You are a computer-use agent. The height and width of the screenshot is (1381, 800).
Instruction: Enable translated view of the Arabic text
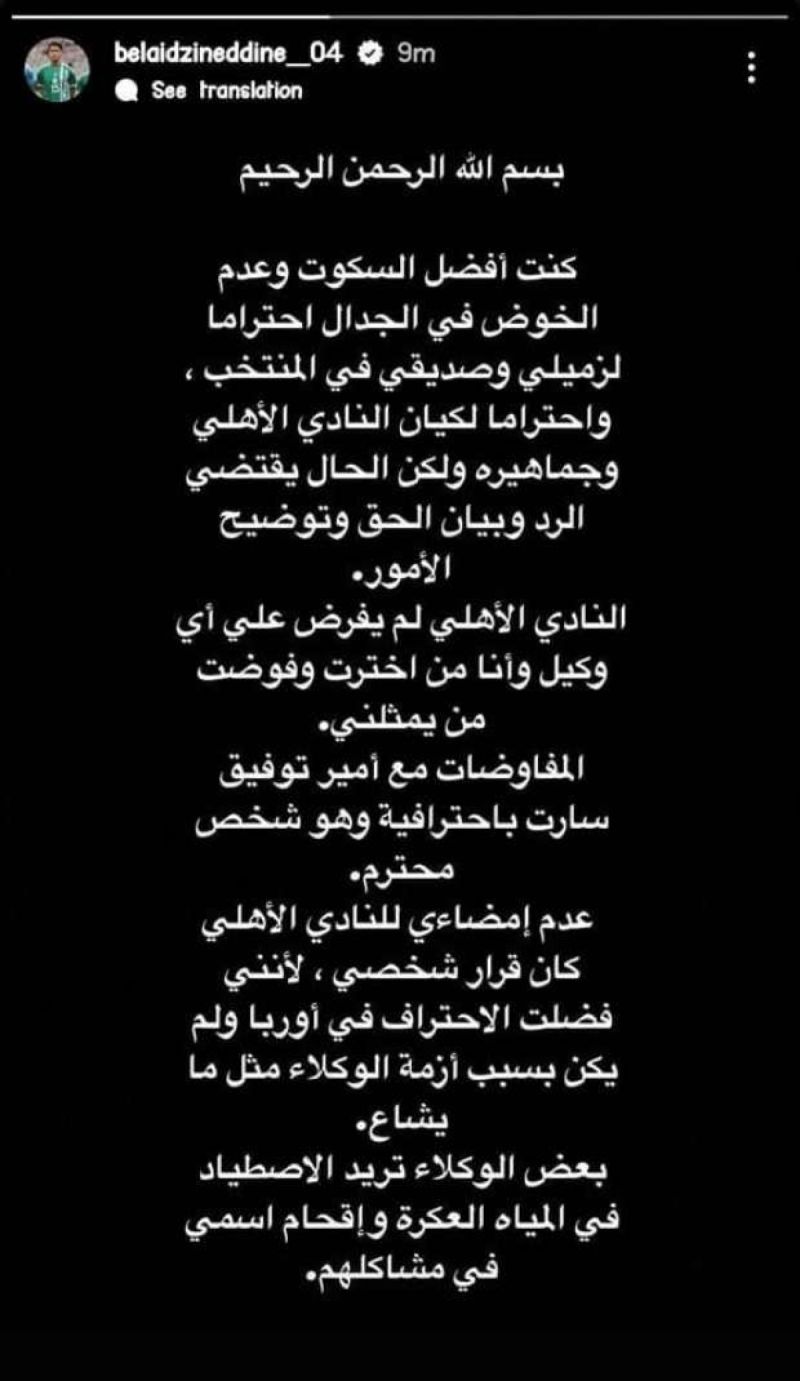[225, 91]
